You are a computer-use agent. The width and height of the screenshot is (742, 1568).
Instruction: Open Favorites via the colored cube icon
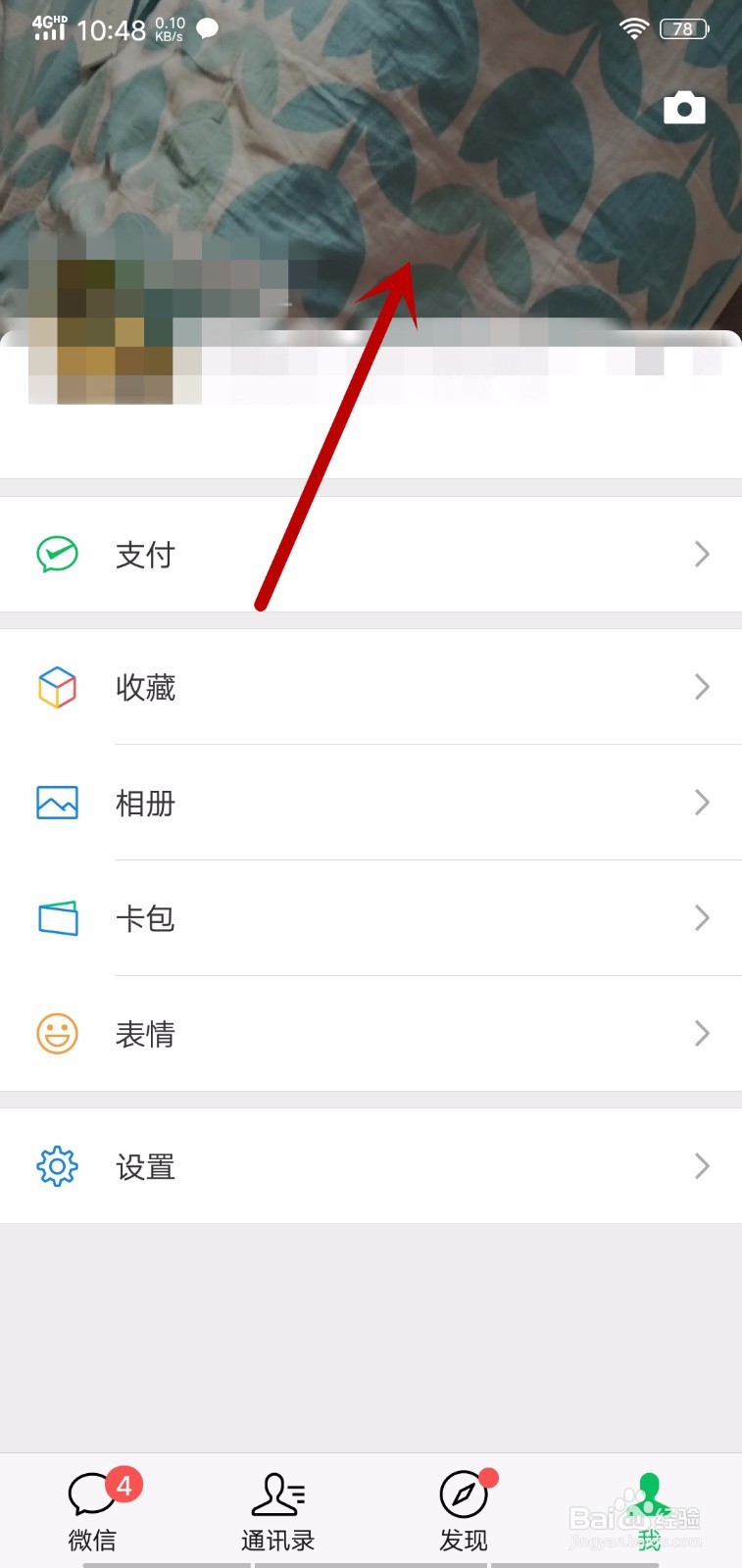pos(56,686)
